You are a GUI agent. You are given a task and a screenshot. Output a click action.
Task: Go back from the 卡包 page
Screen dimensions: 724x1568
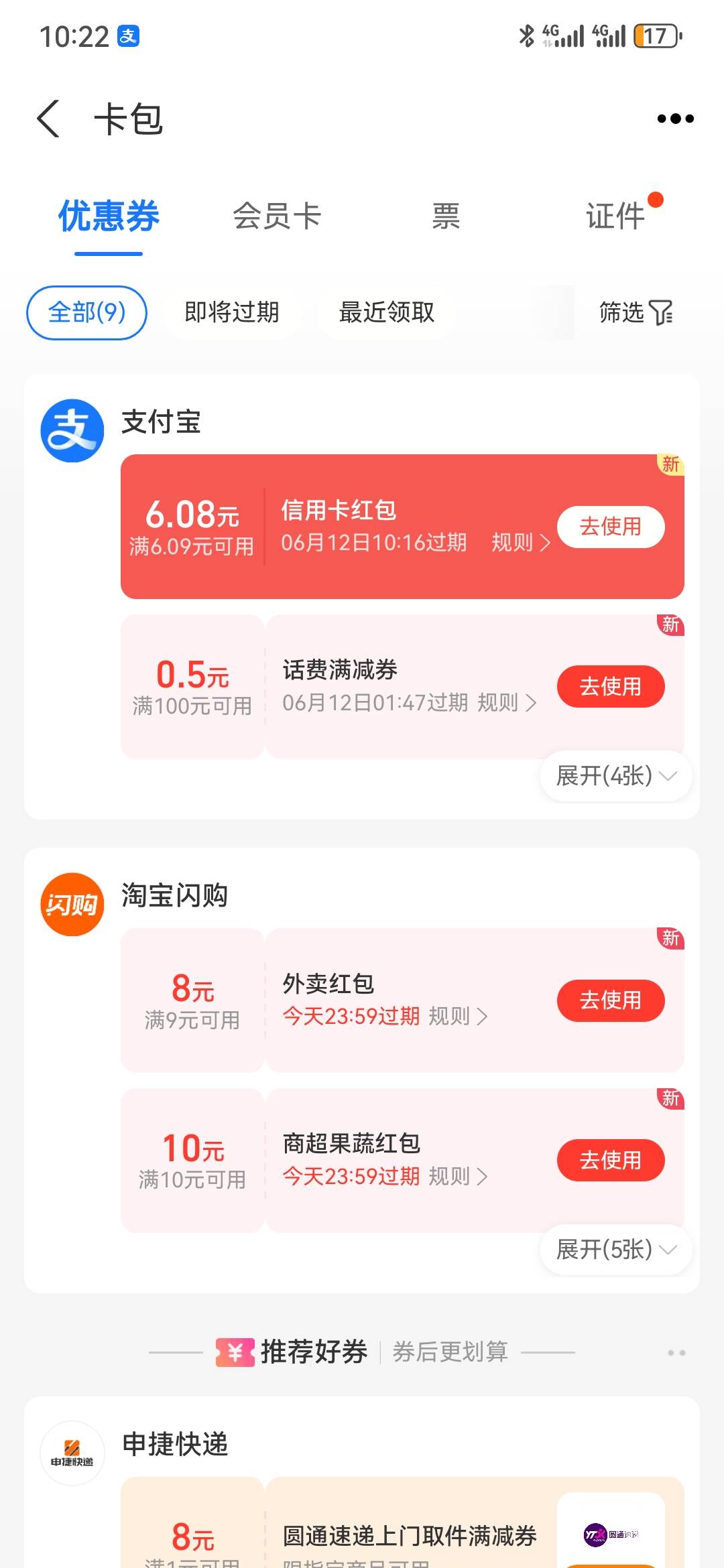click(x=48, y=119)
